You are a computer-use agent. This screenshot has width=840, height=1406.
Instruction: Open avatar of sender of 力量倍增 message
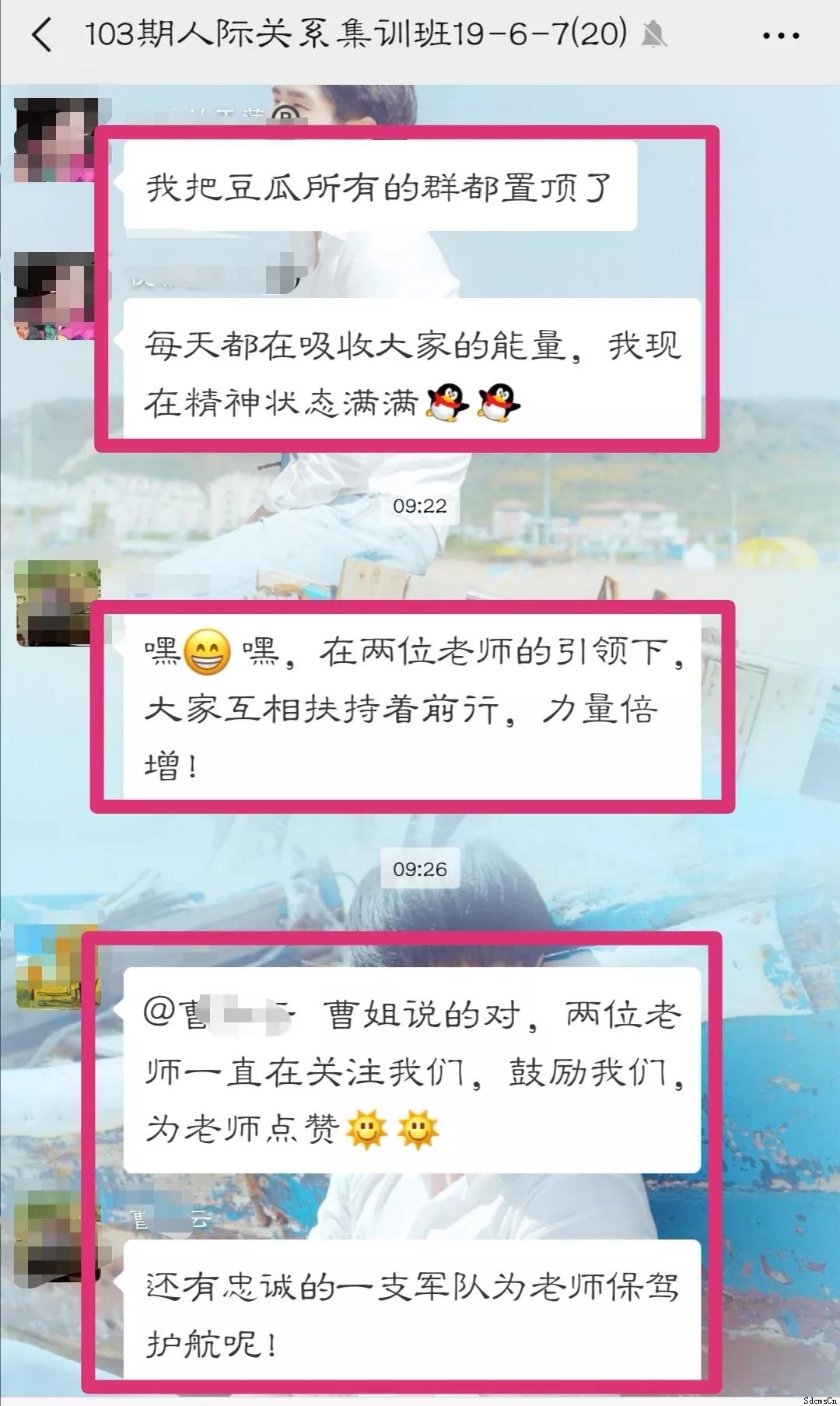click(x=56, y=603)
